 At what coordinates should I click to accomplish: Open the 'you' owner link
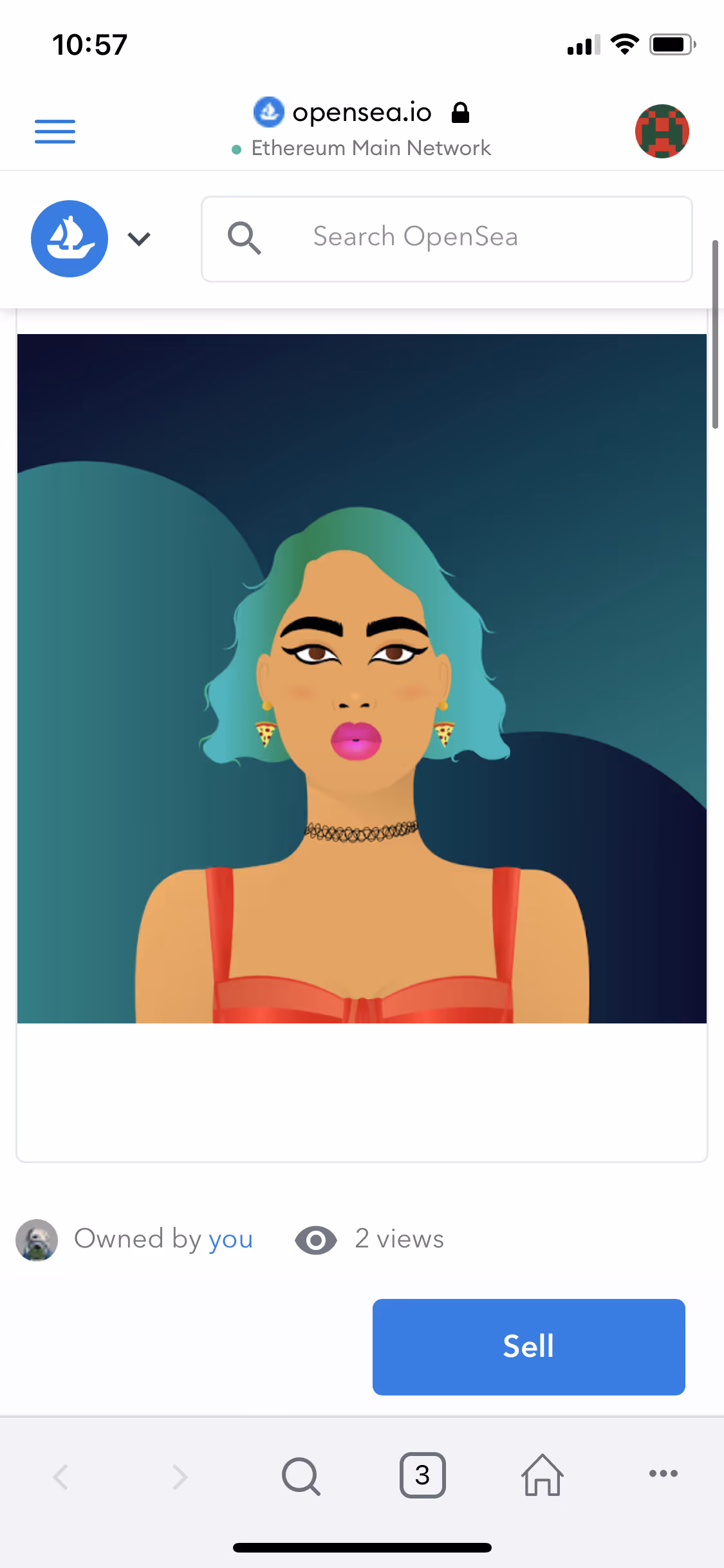[230, 1239]
